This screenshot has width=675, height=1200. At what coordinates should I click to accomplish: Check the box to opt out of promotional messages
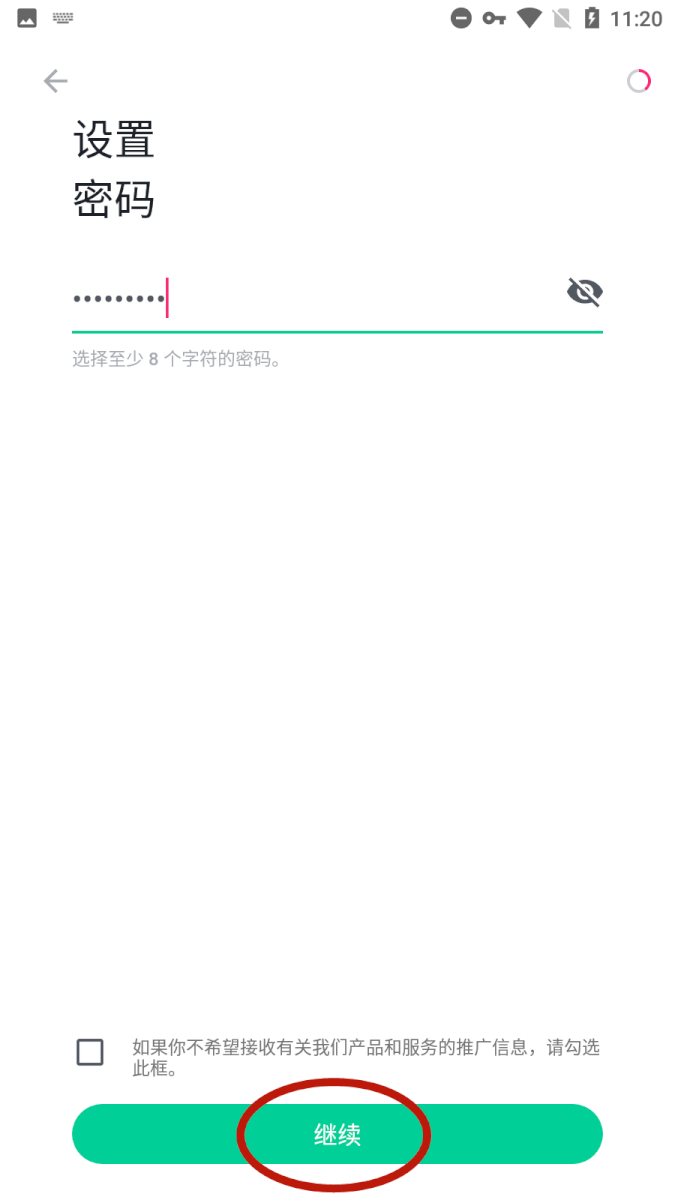(90, 1052)
